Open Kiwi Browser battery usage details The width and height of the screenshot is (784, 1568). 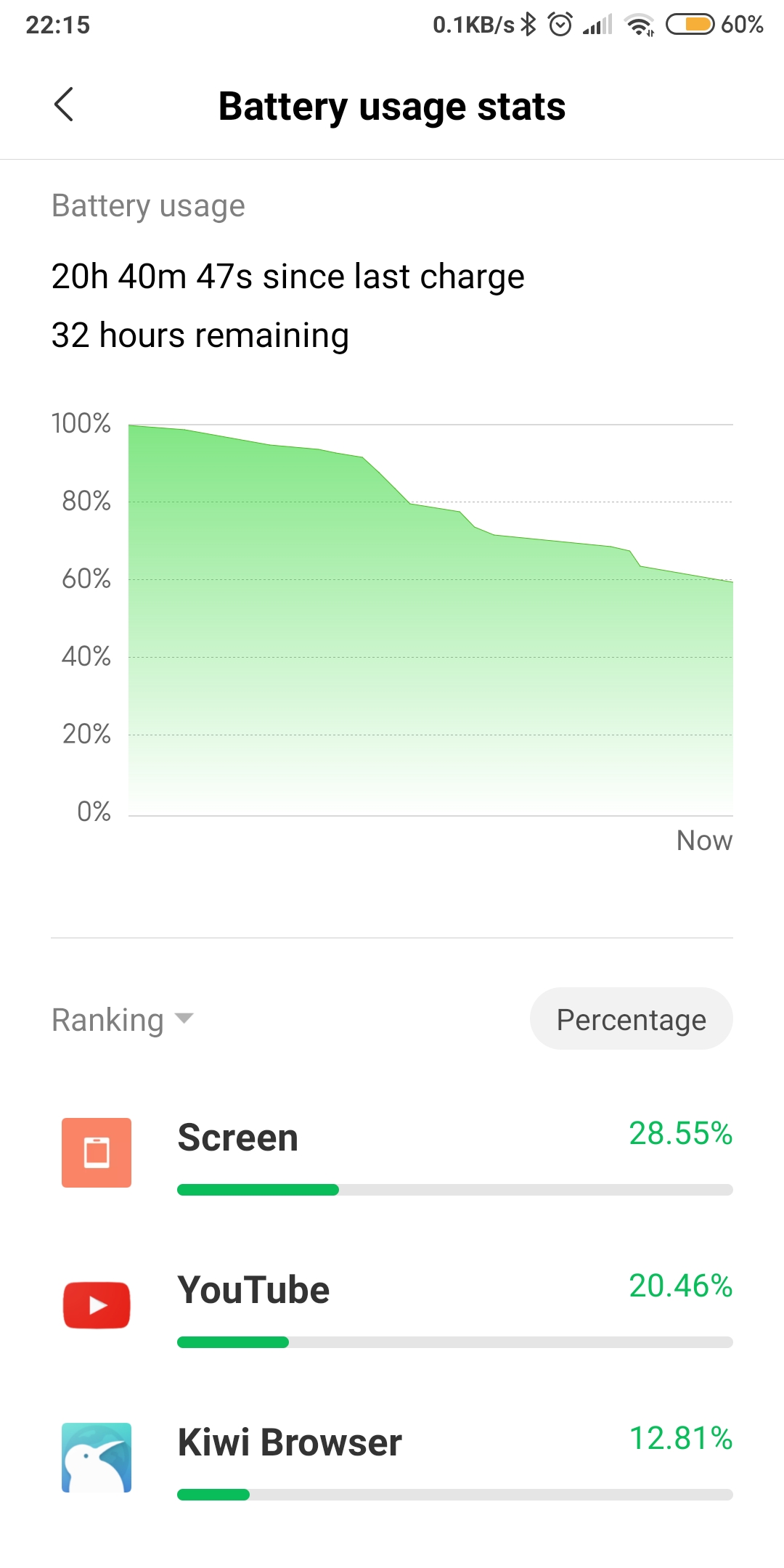(x=392, y=1459)
